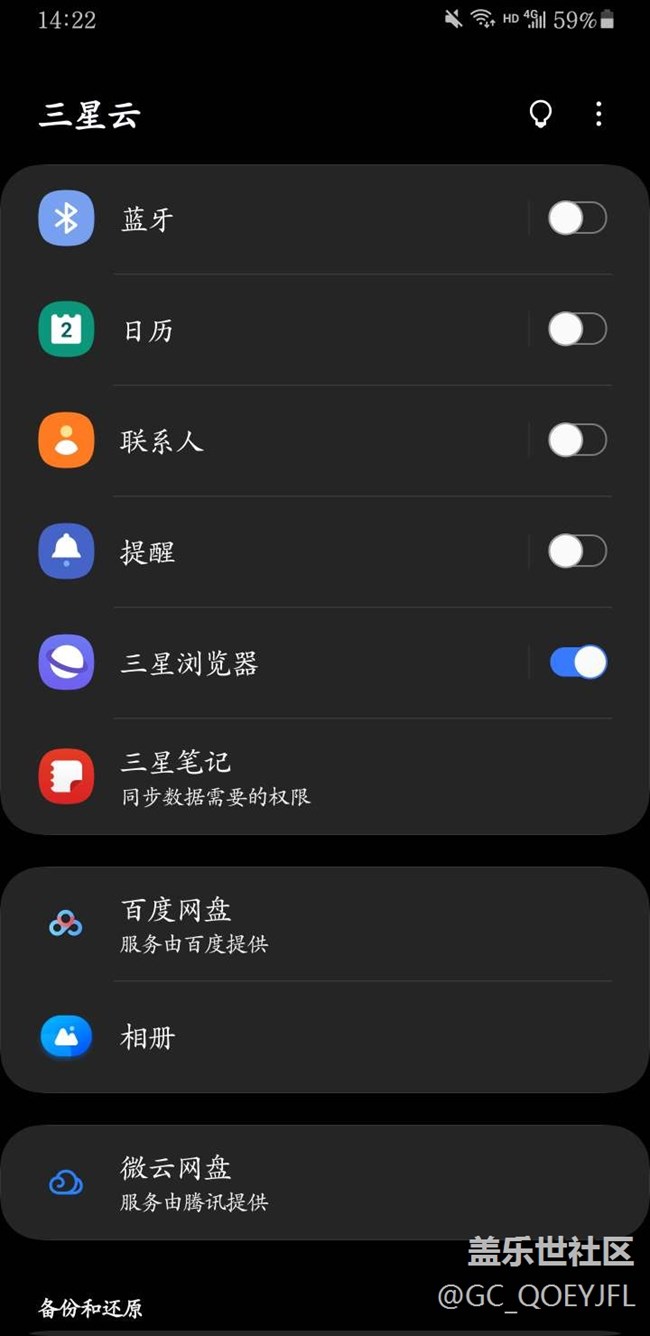Viewport: 650px width, 1336px height.
Task: Open the more options menu
Action: click(599, 114)
